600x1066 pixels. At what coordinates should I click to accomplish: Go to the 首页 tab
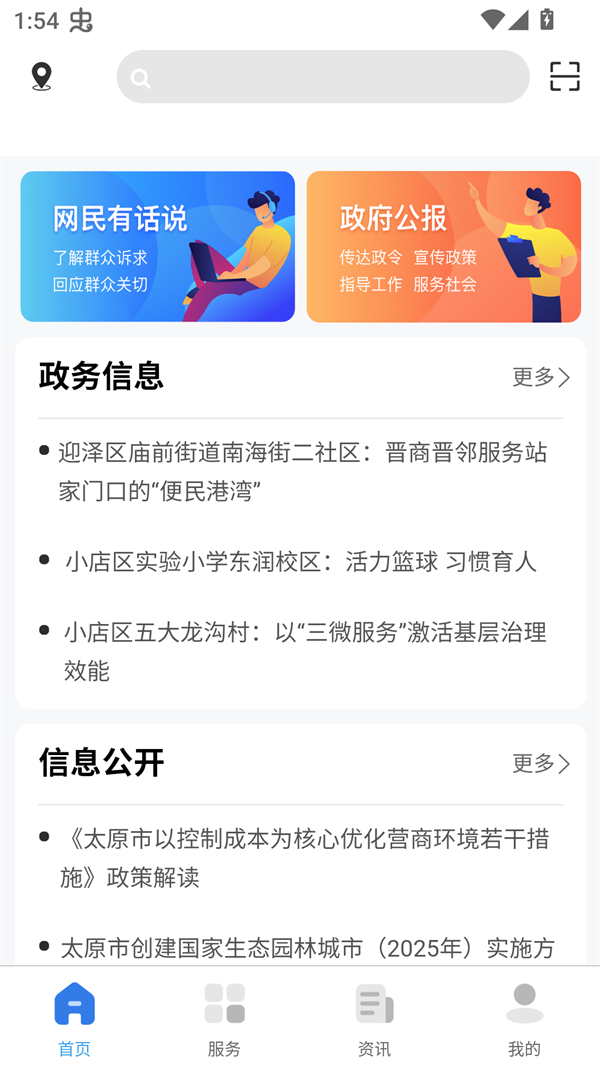click(74, 1019)
